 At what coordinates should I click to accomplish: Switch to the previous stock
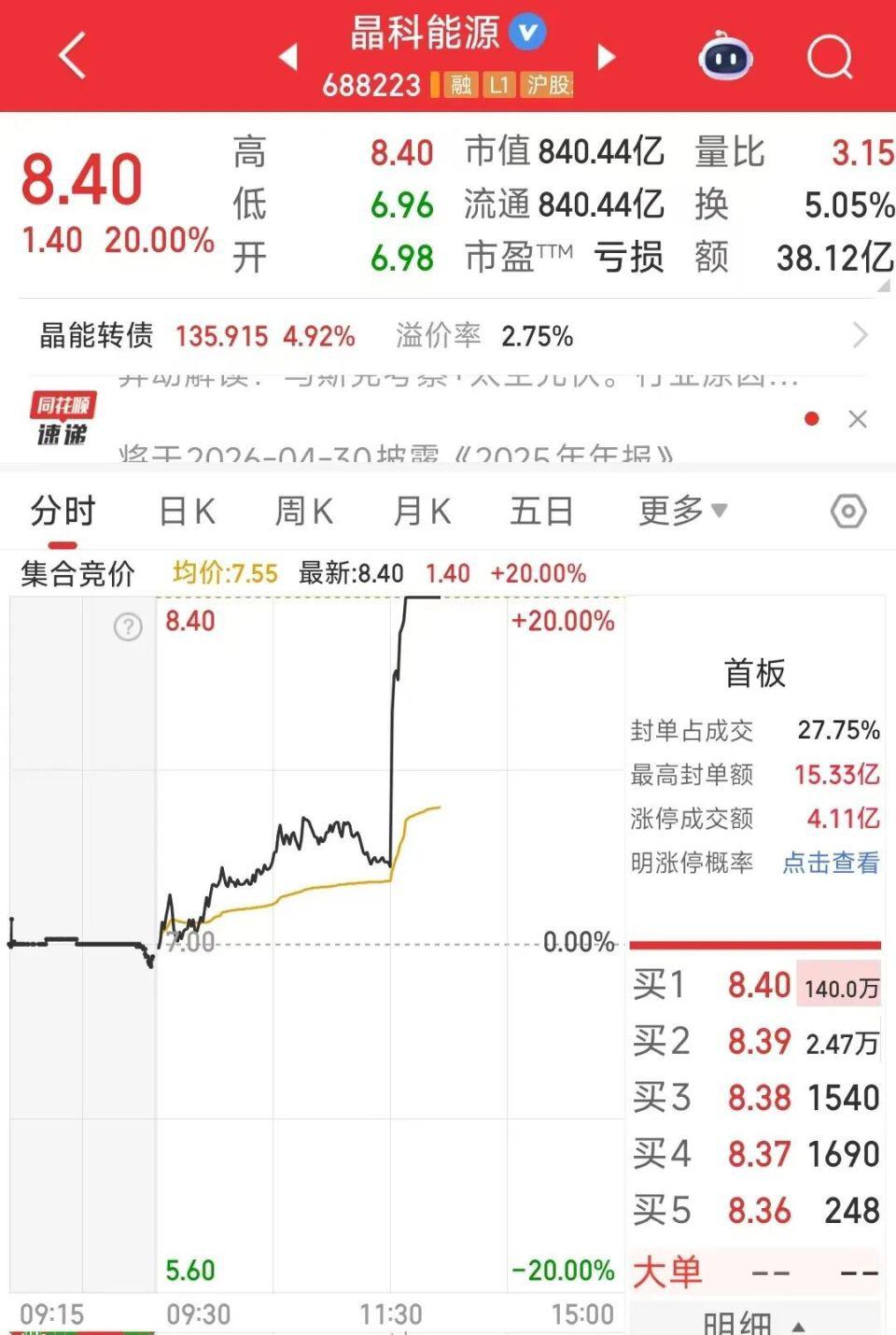coord(288,57)
